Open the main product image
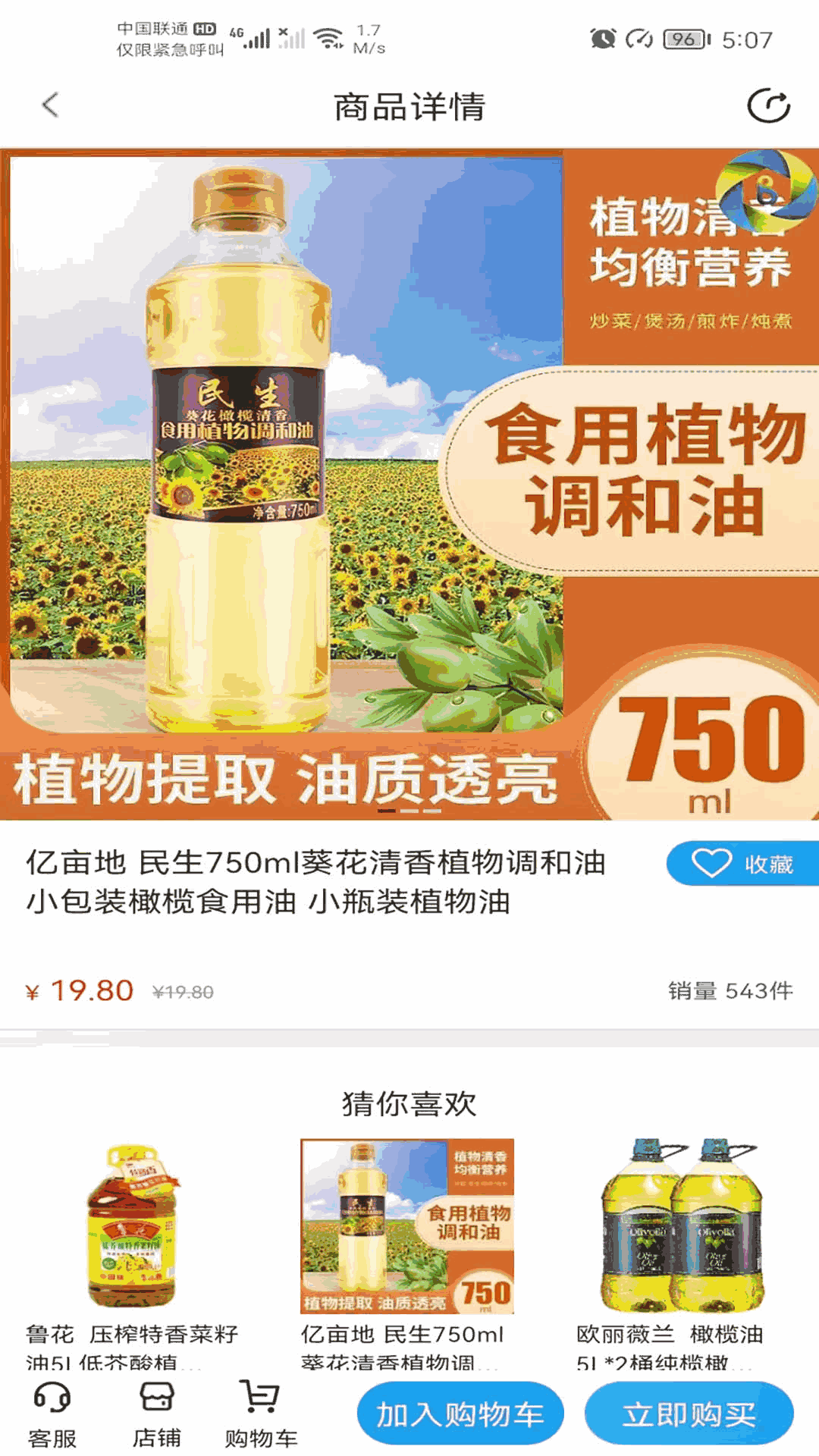This screenshot has width=819, height=1456. coord(409,484)
